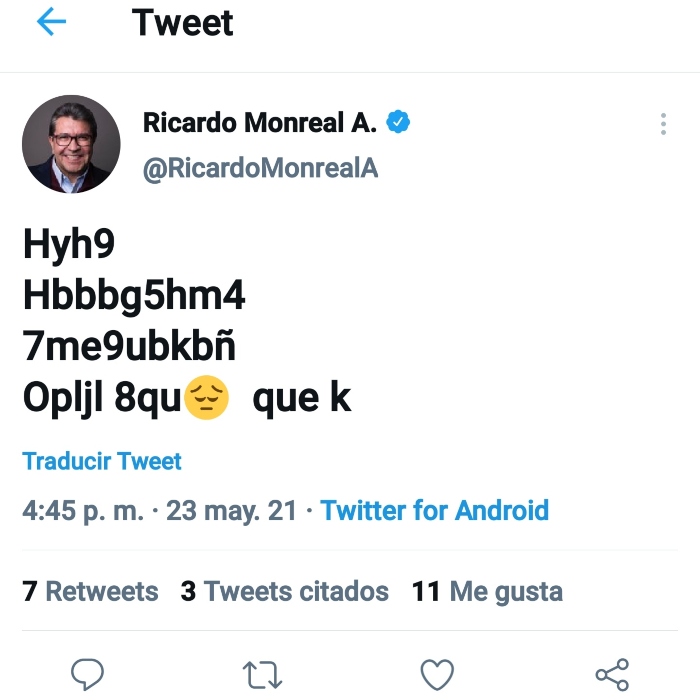
Task: Go back using the arrow icon
Action: click(51, 22)
